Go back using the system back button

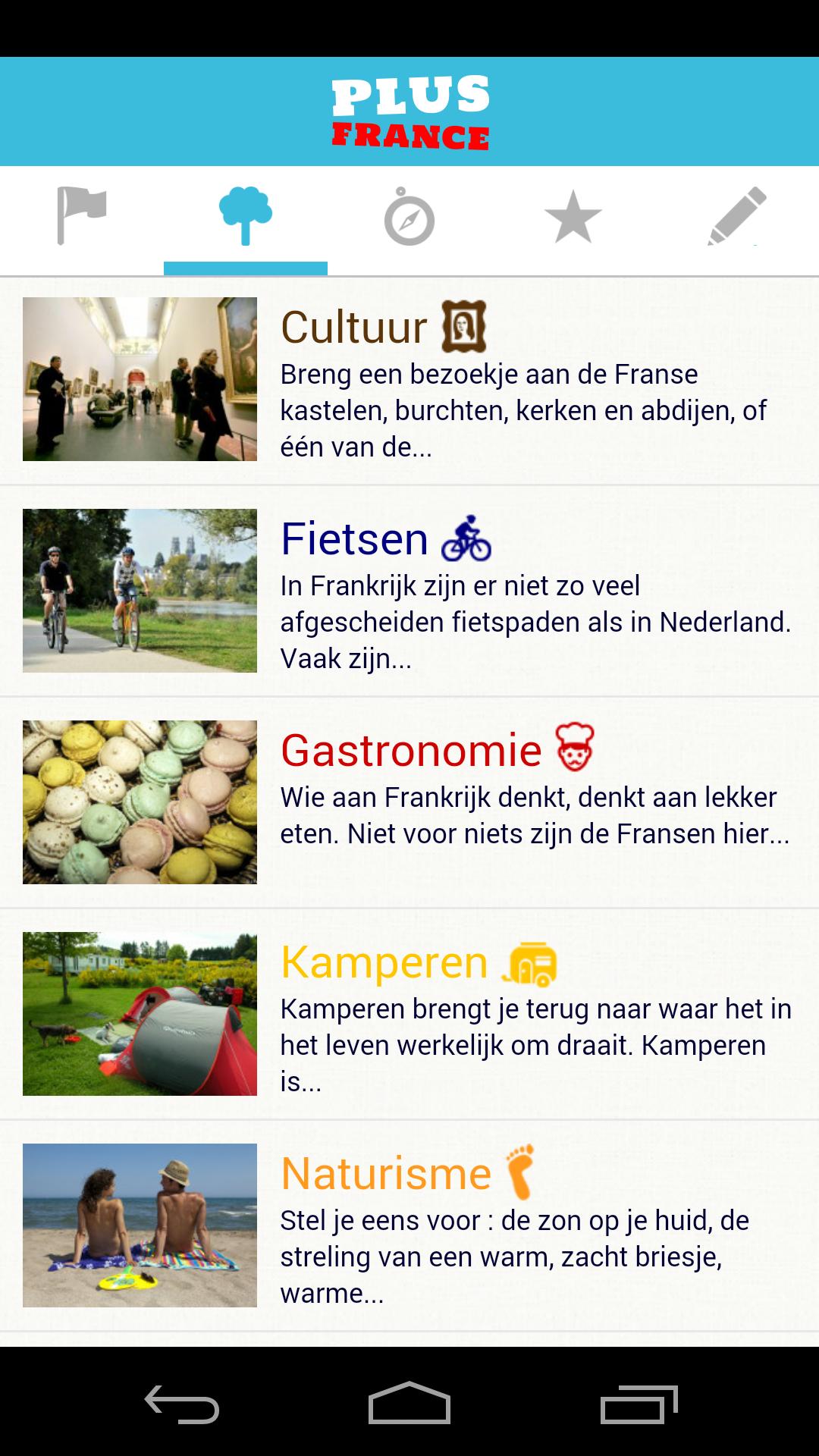pos(182,1404)
